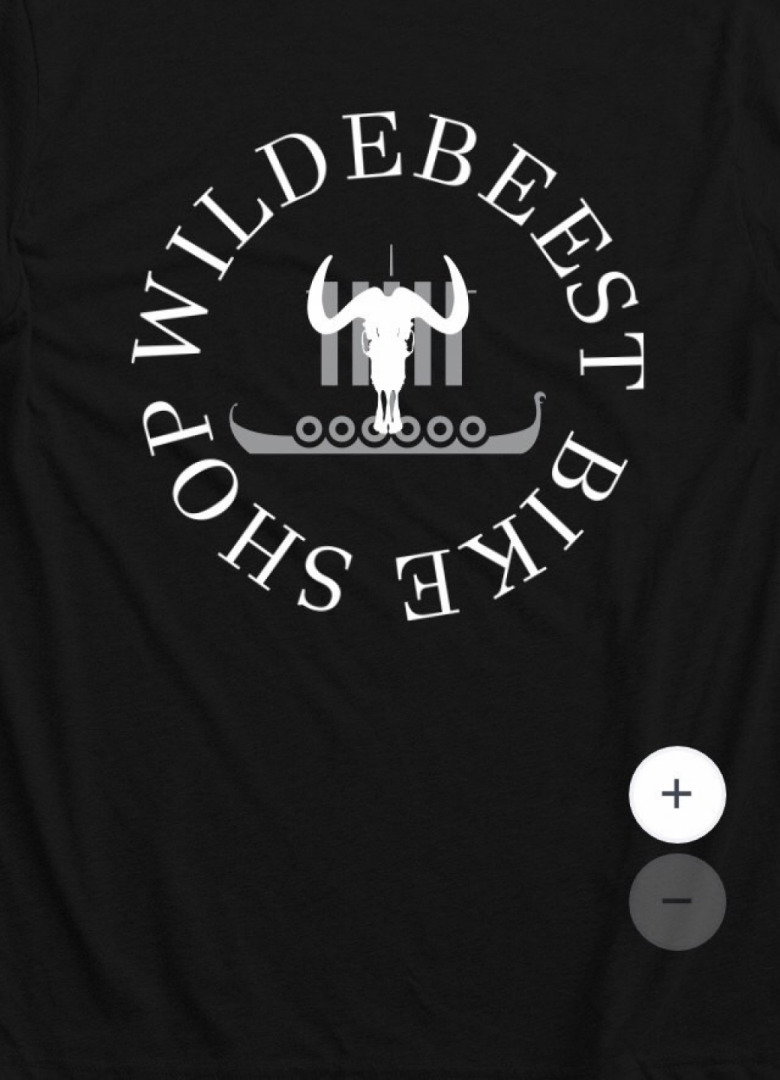Zoom in with the plus button
The width and height of the screenshot is (780, 1080).
point(677,794)
